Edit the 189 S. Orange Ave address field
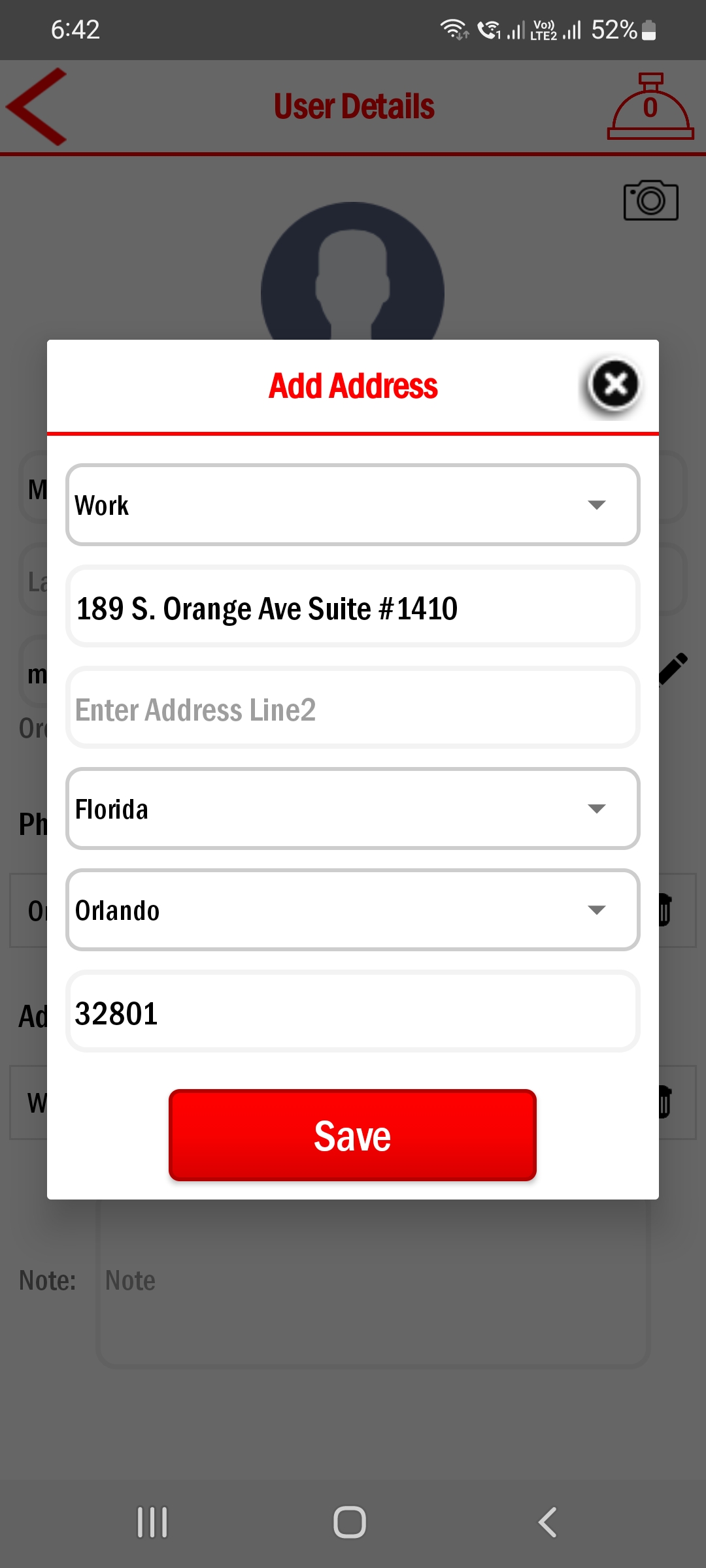Screen dimensions: 706x1568 pos(352,607)
